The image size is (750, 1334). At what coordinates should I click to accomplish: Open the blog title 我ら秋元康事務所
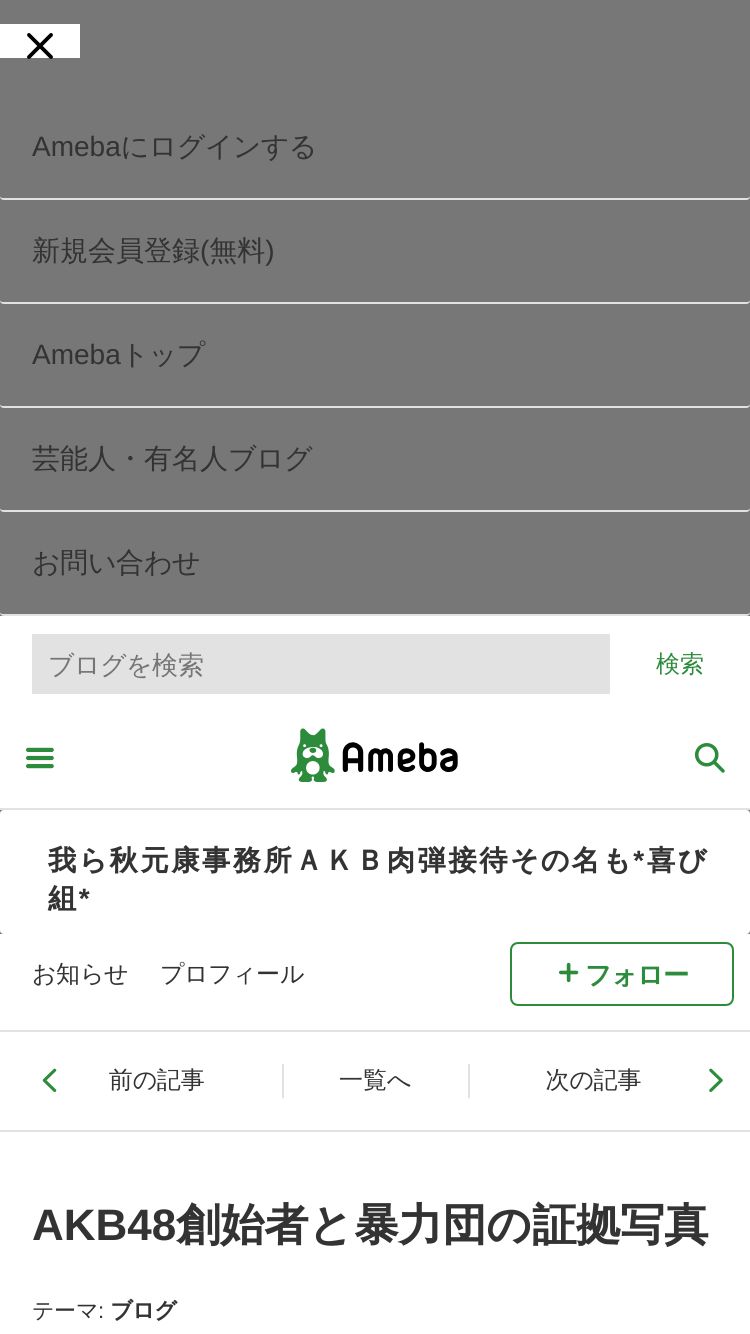point(376,878)
